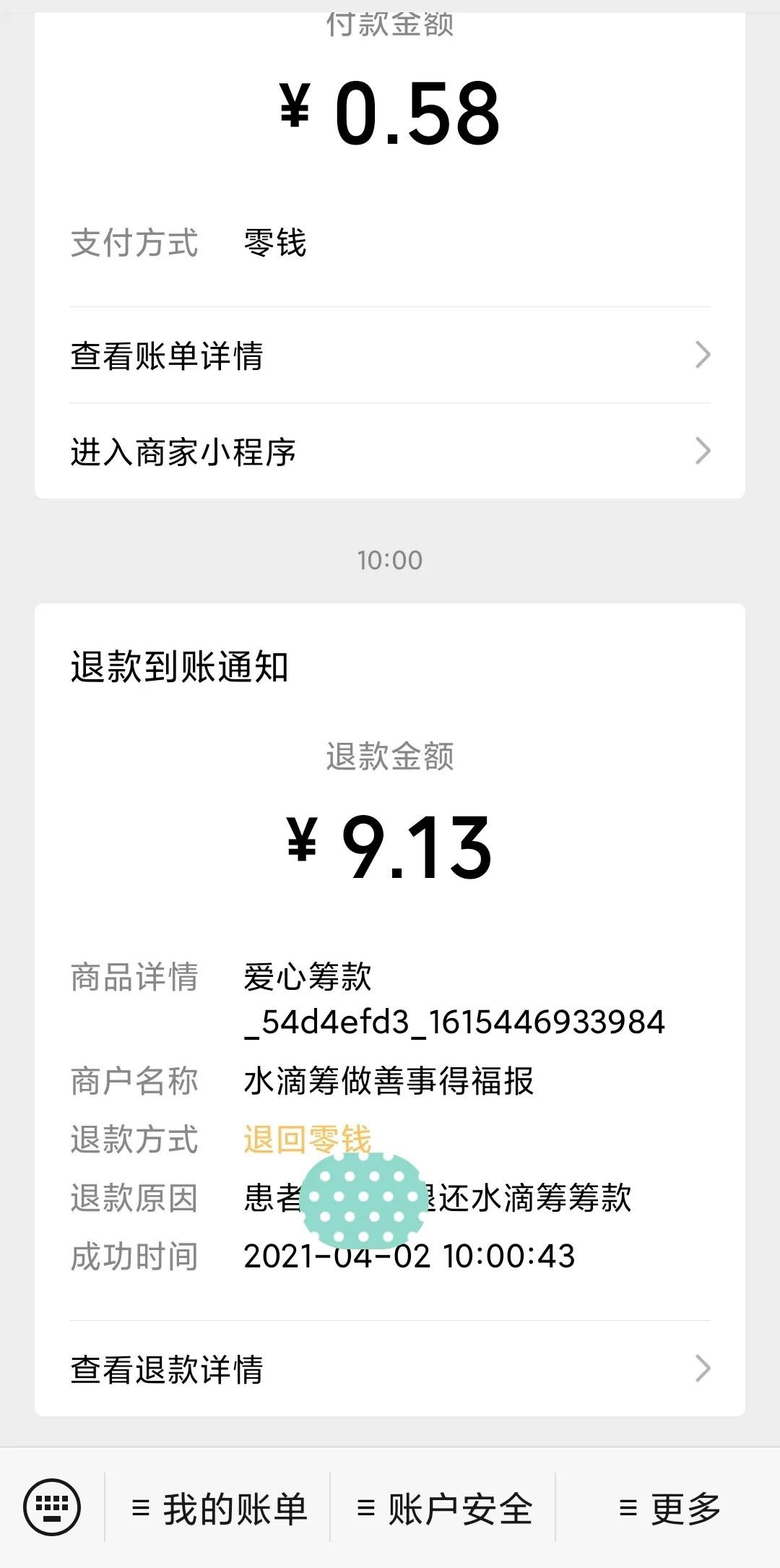Open the 我的账单 menu
This screenshot has height=1568, width=780.
pyautogui.click(x=220, y=1509)
